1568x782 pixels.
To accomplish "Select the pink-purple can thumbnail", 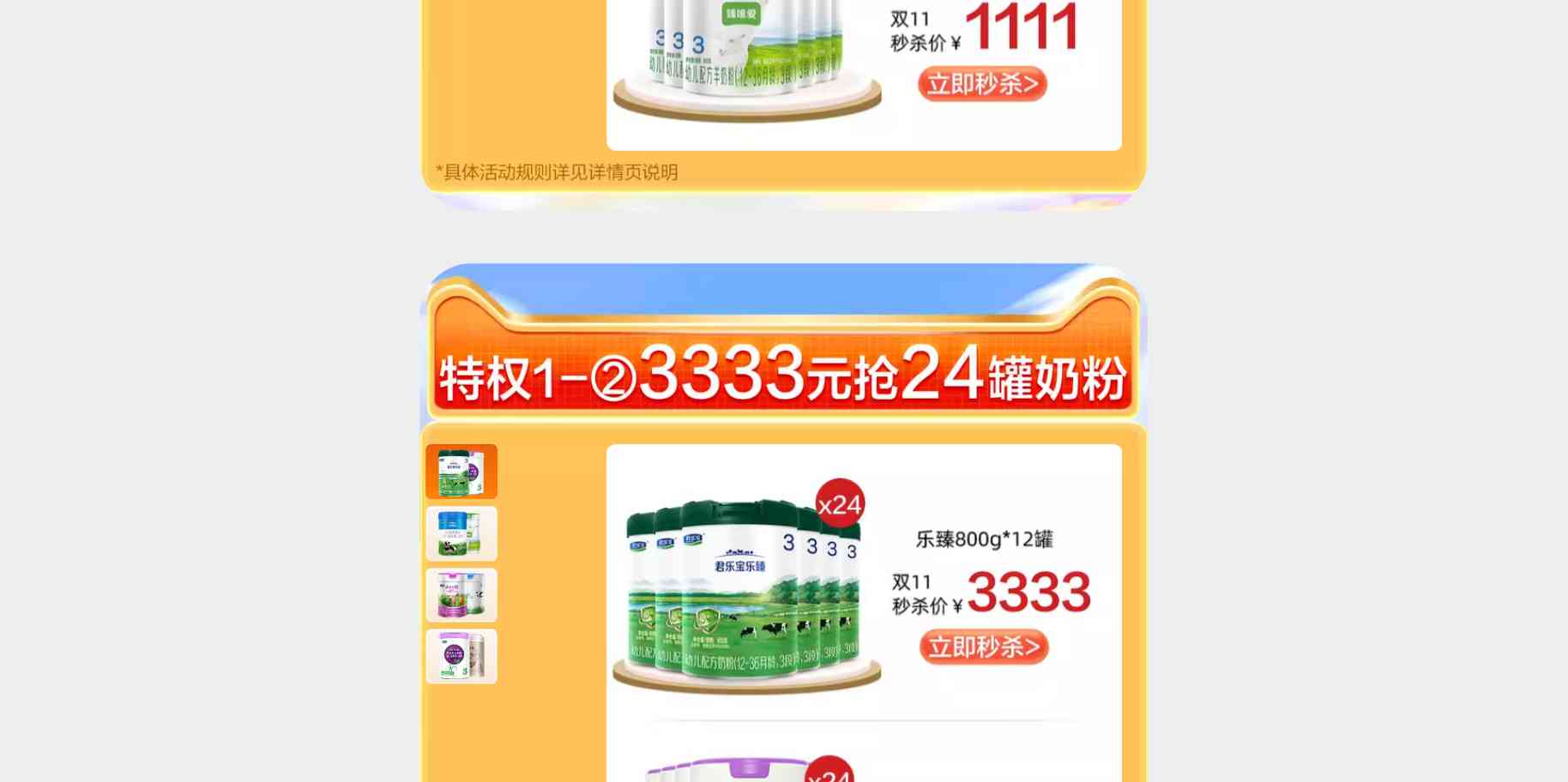I will 461,595.
